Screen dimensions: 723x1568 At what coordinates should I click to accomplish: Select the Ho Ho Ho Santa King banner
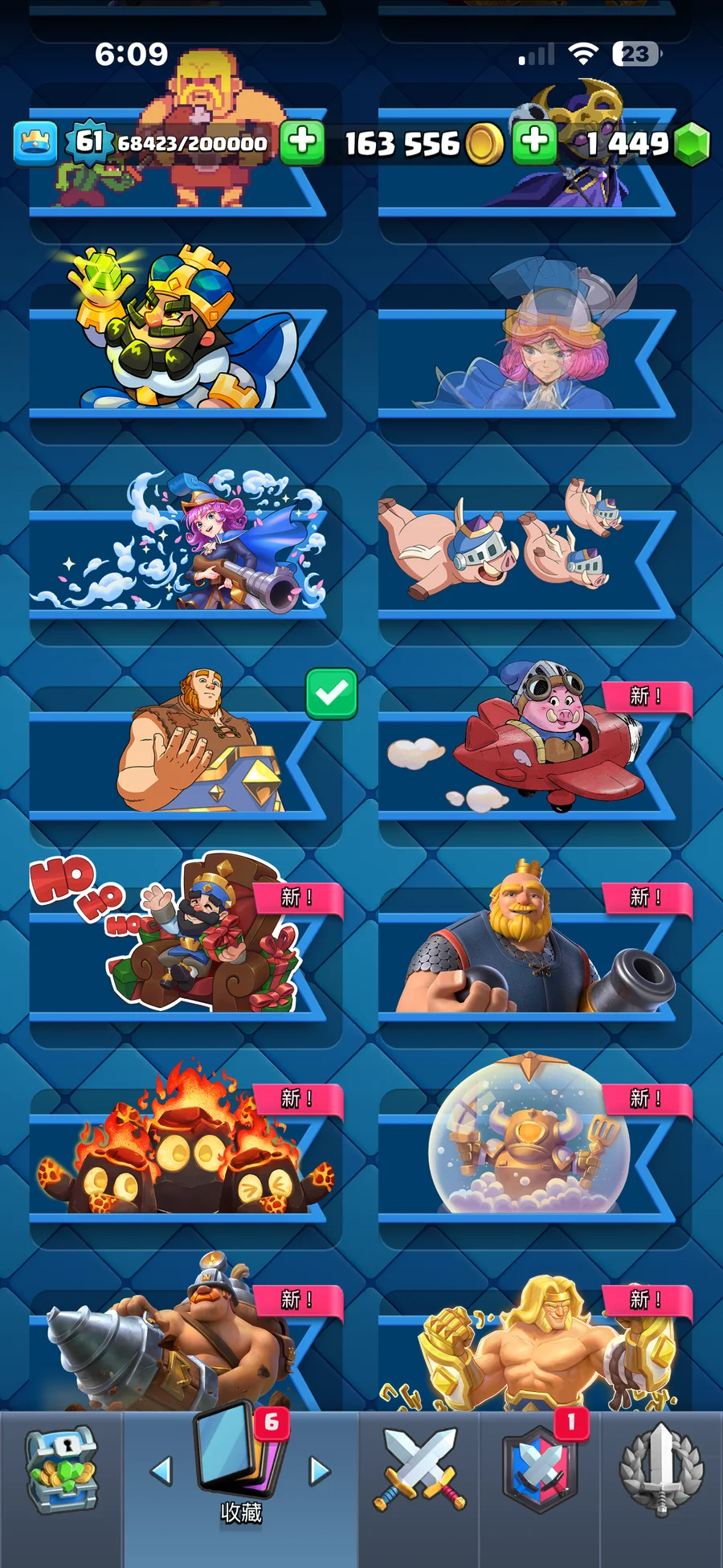click(x=178, y=948)
